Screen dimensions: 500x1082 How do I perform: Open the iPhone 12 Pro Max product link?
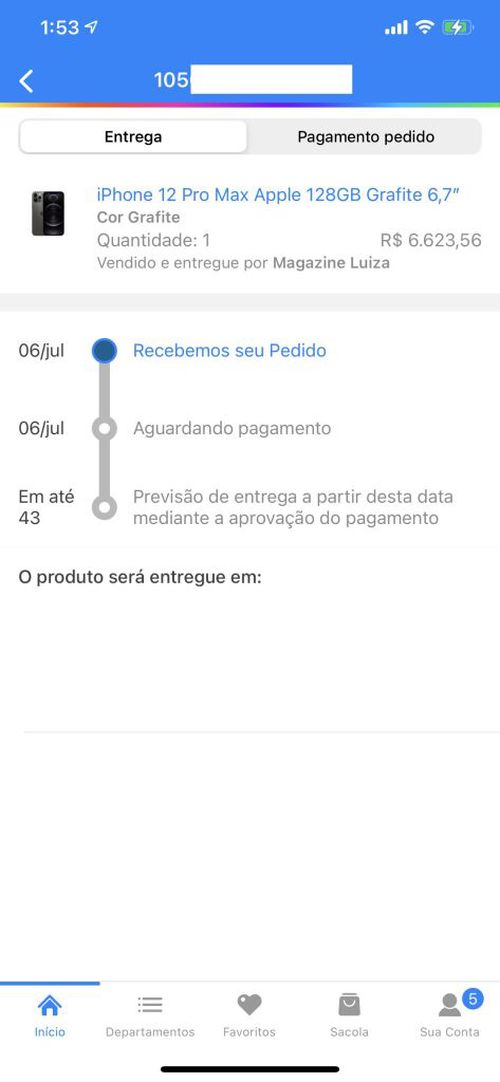[x=278, y=195]
